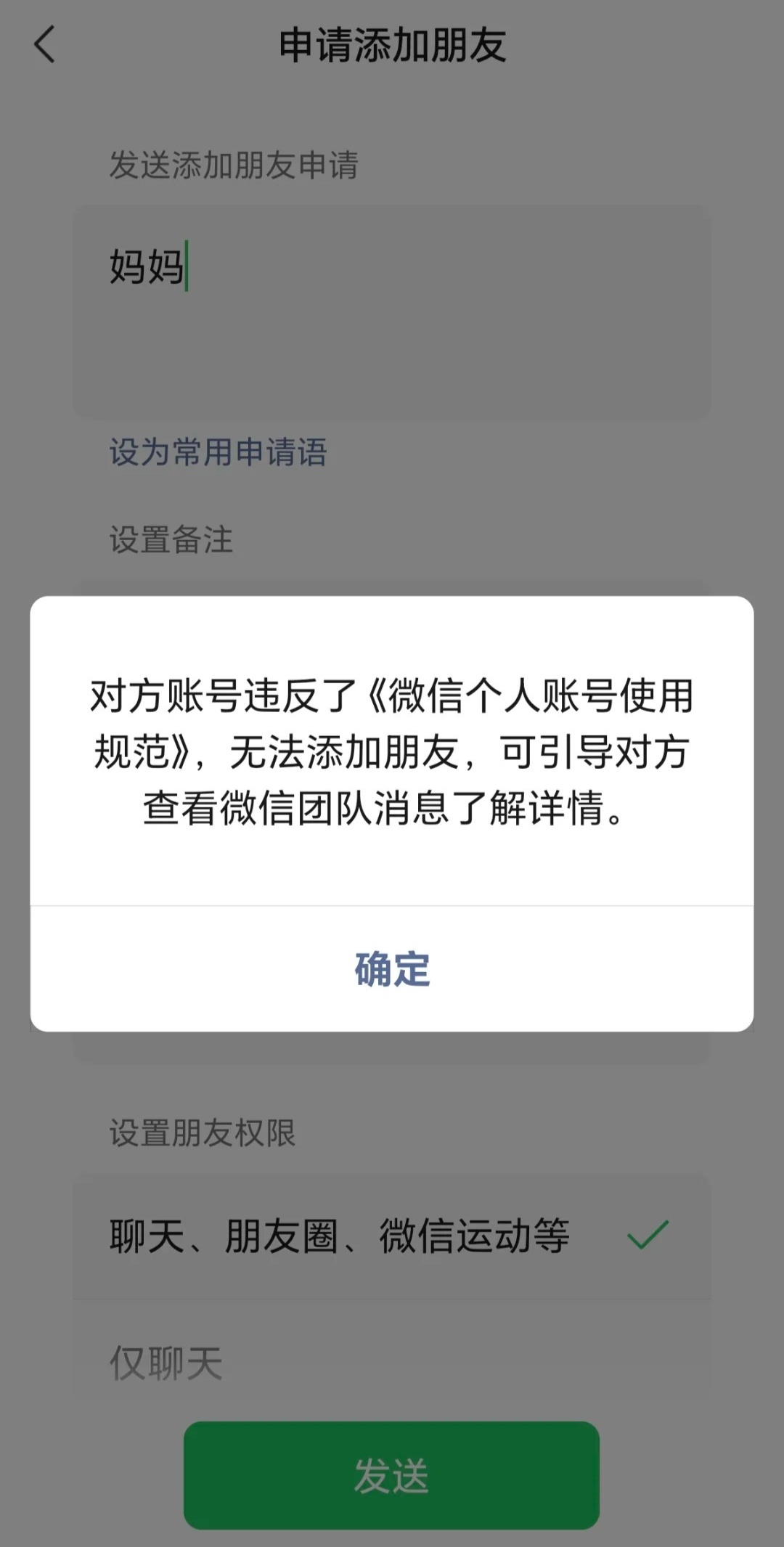Place cursor after 妈妈 in the text field
Image resolution: width=784 pixels, height=1547 pixels.
point(190,265)
